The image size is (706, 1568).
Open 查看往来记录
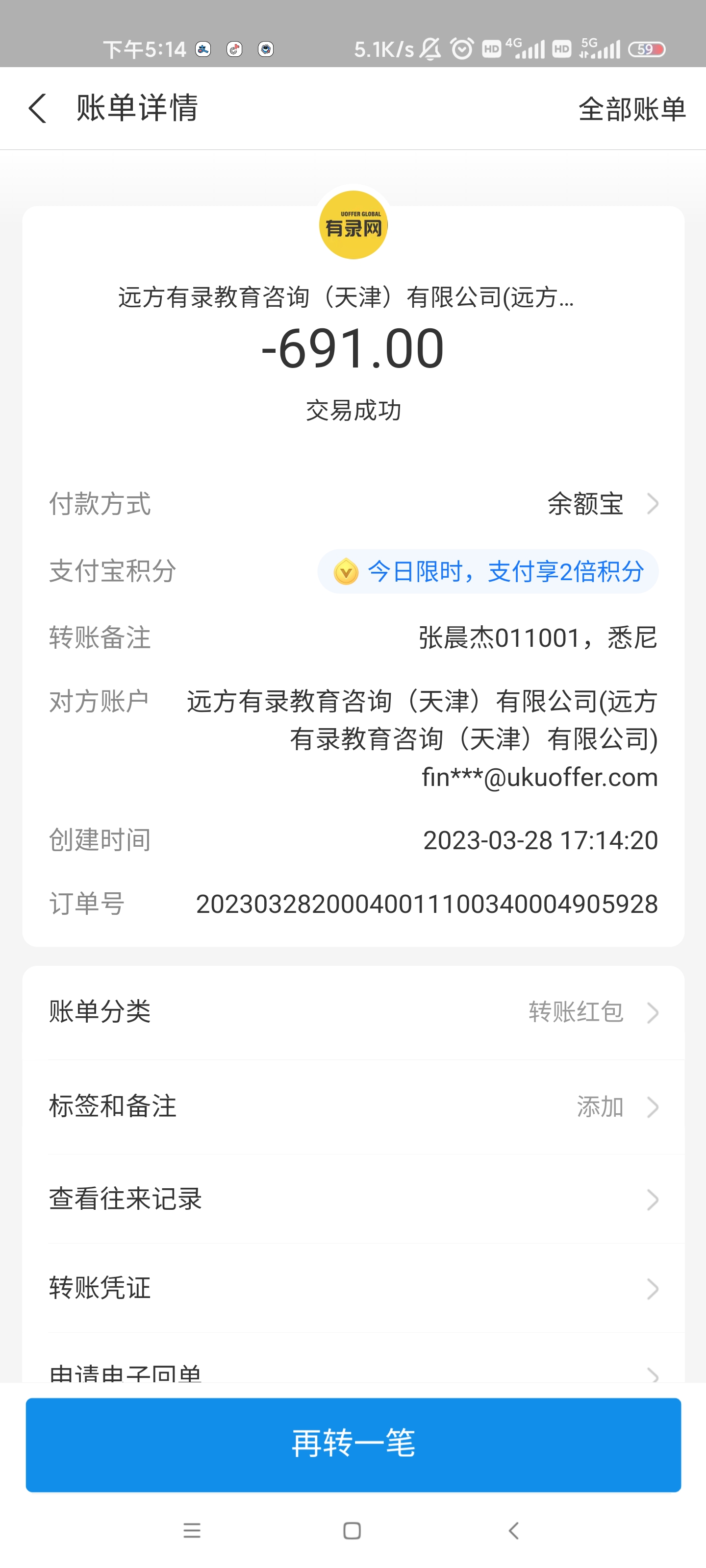pos(353,1199)
